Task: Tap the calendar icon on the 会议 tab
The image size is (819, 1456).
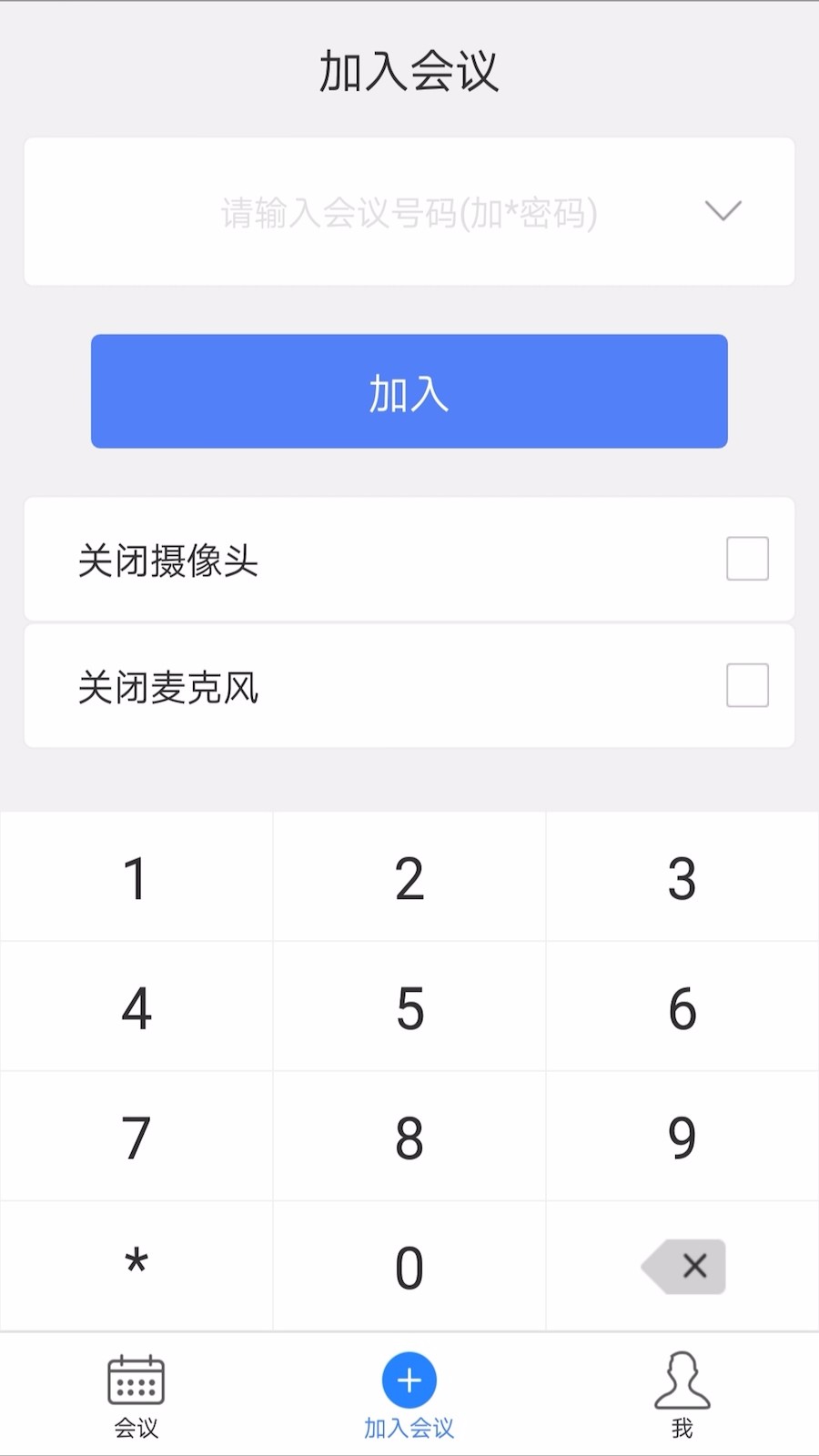Action: [x=135, y=1381]
